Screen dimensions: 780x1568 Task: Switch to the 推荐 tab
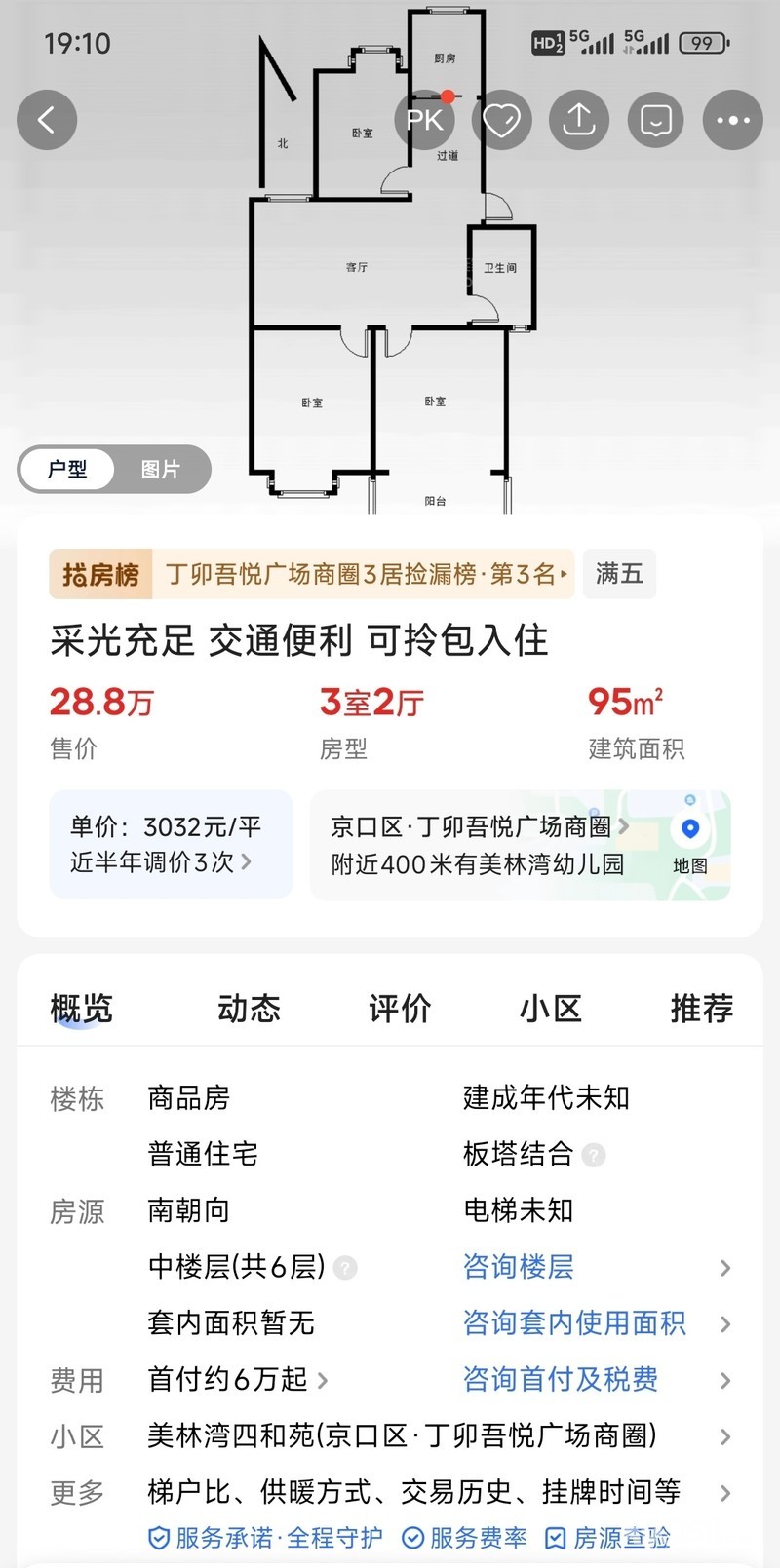(x=701, y=1008)
